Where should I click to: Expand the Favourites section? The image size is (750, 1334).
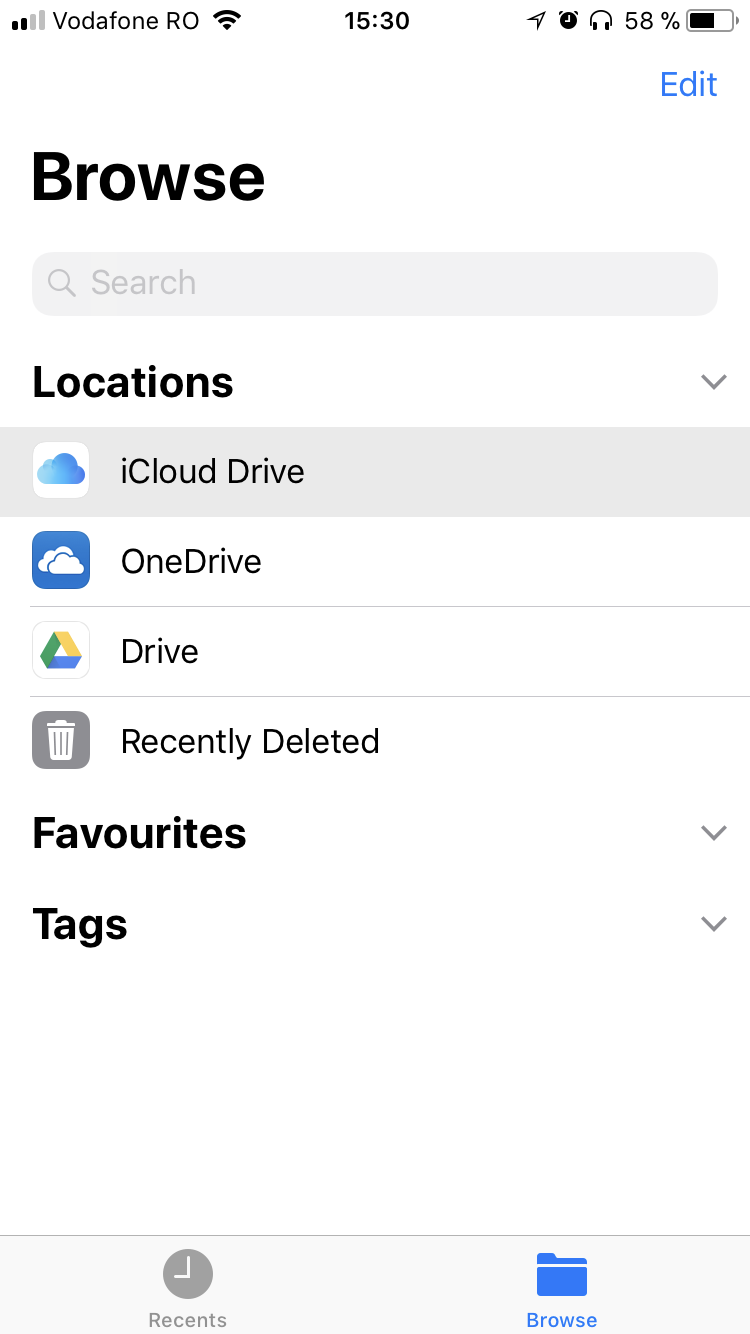click(713, 833)
